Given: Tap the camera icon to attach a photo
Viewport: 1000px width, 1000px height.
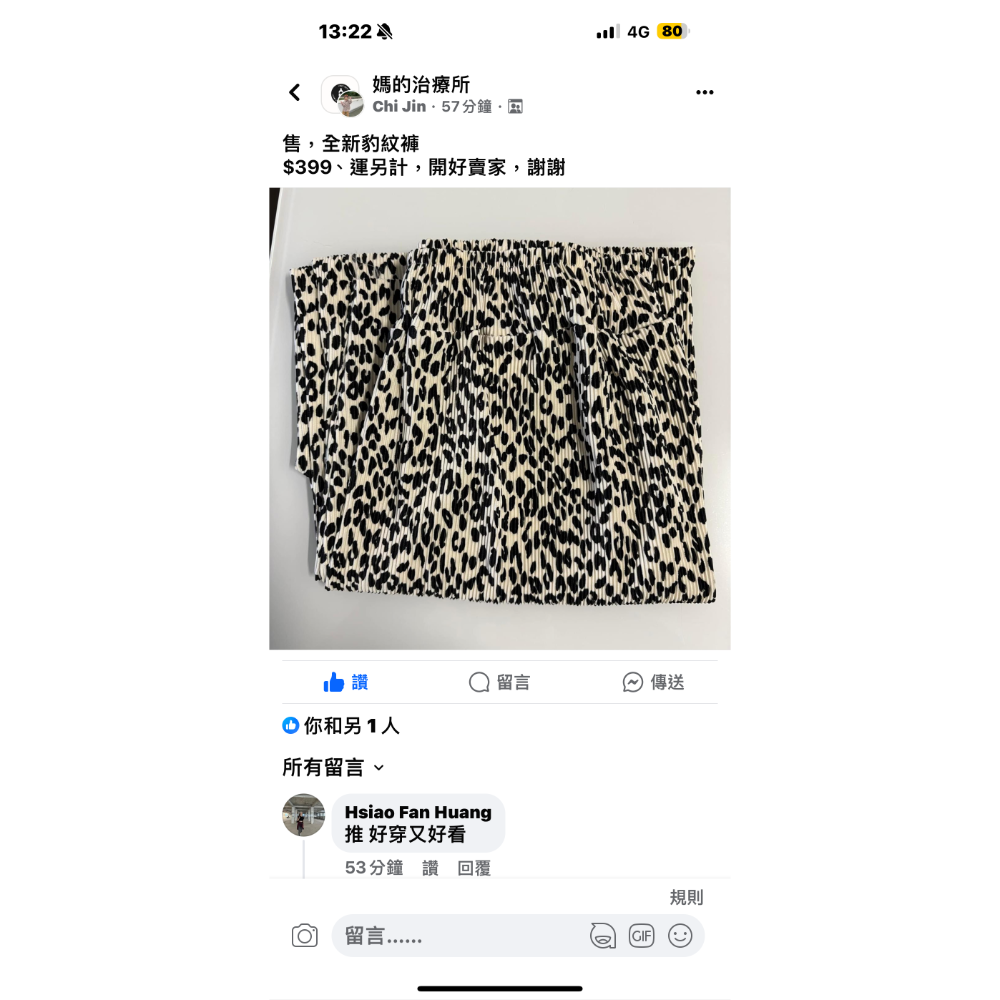Looking at the screenshot, I should 305,936.
